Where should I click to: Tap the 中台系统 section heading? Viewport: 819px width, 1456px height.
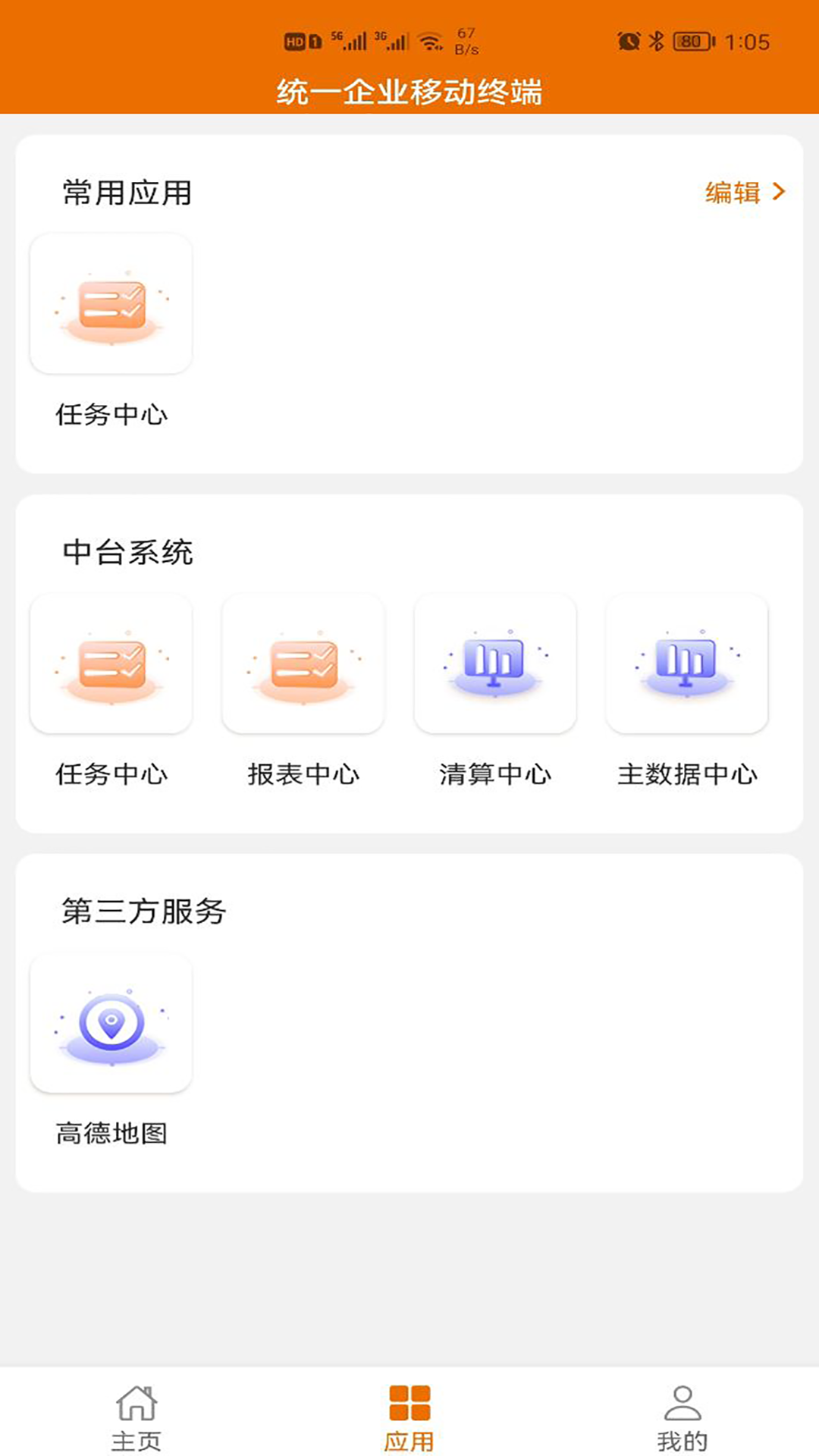[129, 552]
